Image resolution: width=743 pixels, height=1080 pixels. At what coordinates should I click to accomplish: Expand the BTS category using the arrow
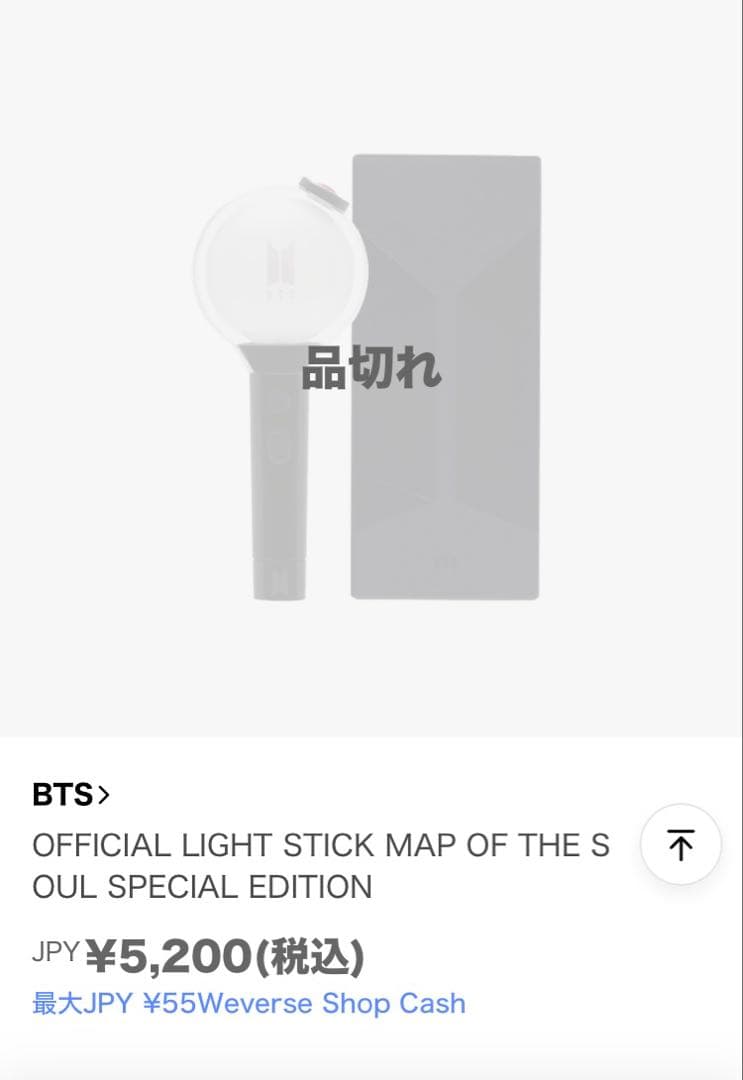pyautogui.click(x=103, y=795)
